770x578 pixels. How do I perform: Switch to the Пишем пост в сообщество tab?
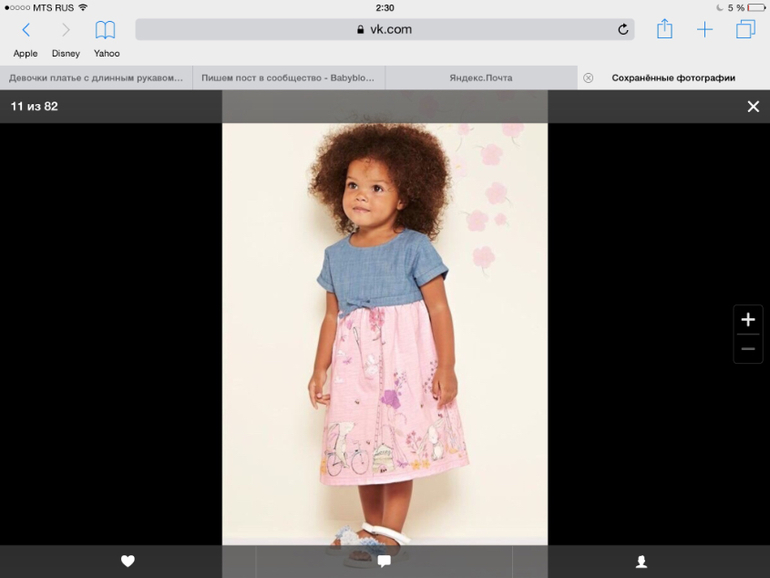pos(288,78)
